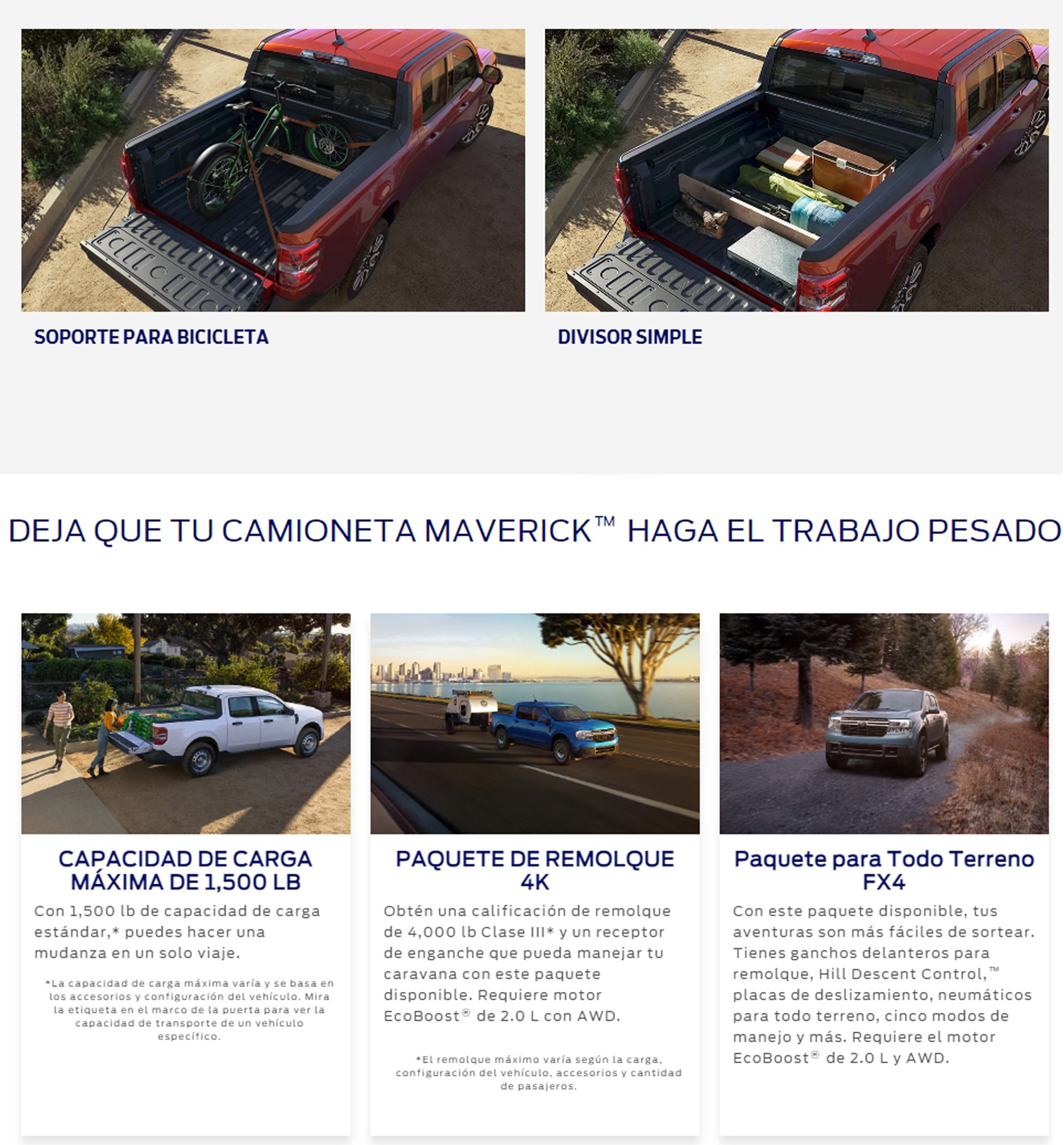
Task: Open the Soporte para Bicicleta image tile
Action: tap(273, 170)
